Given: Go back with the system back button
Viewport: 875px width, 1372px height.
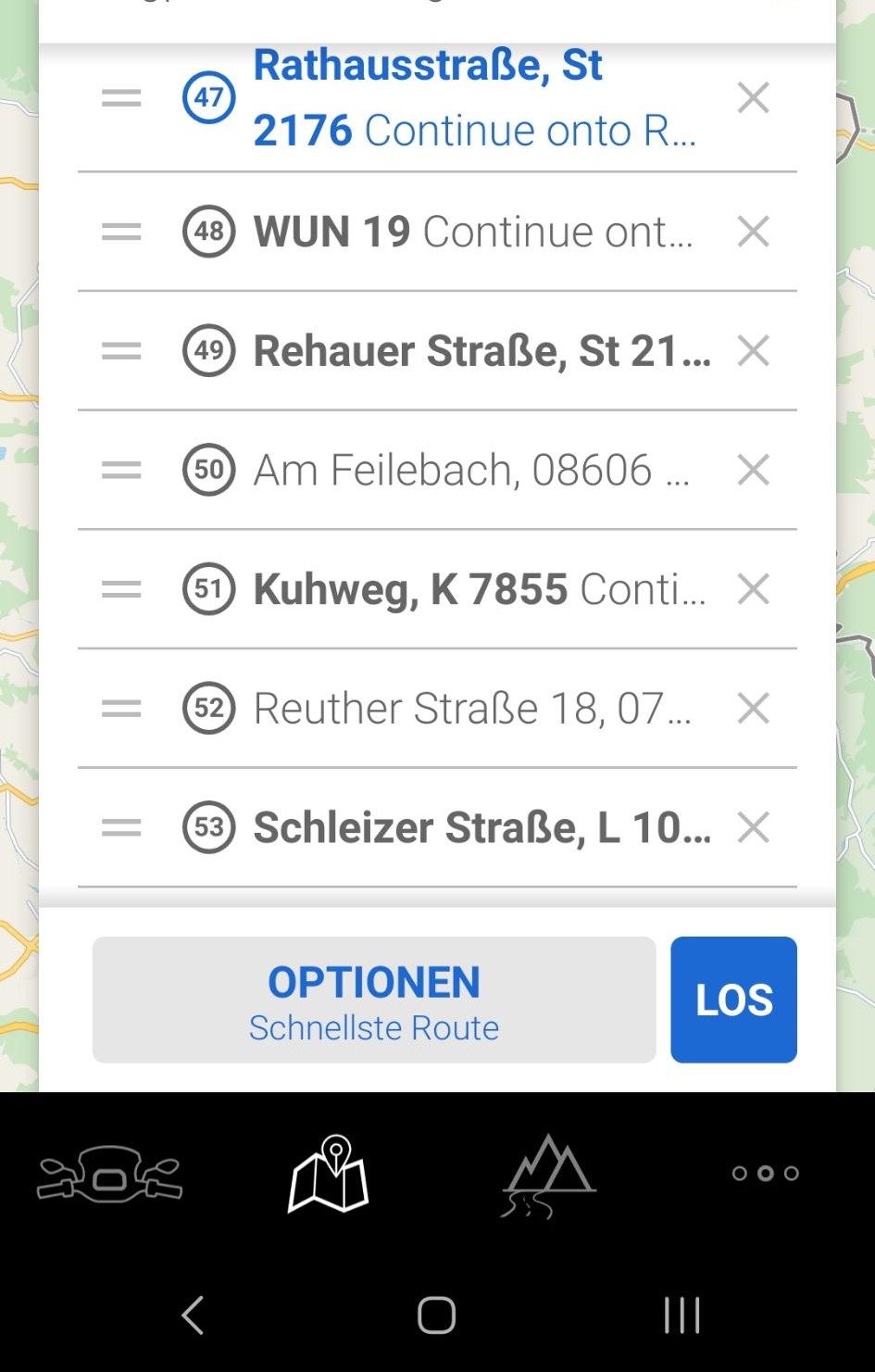Looking at the screenshot, I should 193,1315.
